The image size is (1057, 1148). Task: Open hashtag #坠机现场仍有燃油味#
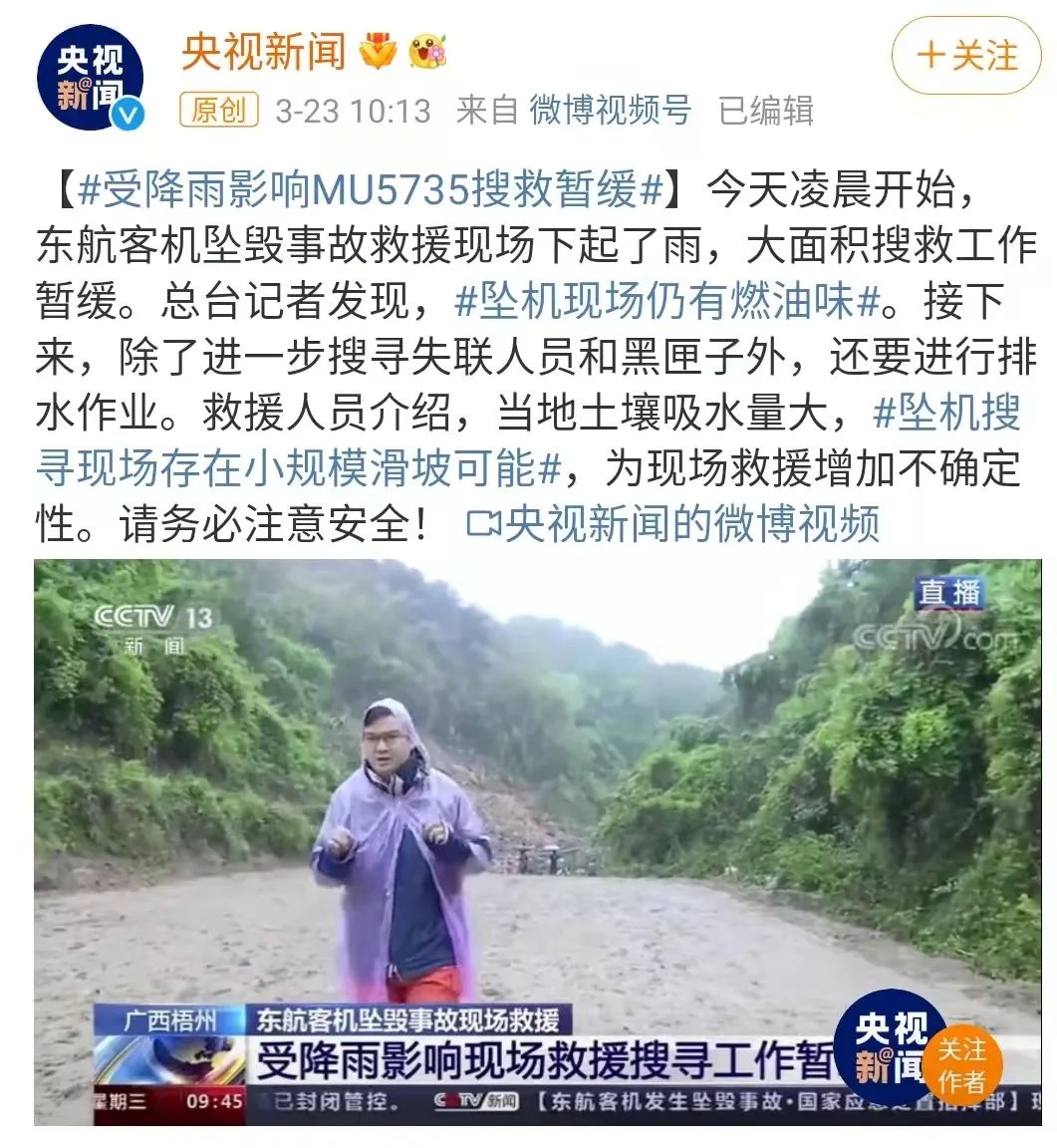click(667, 301)
